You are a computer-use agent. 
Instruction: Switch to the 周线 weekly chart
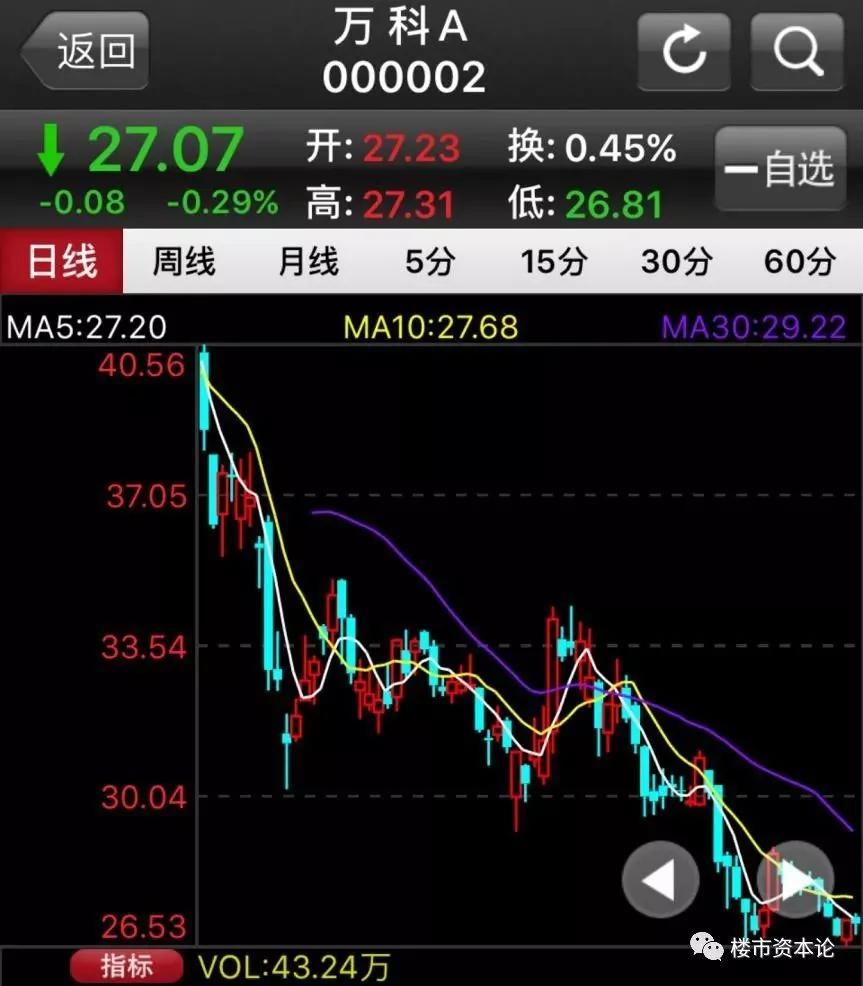pyautogui.click(x=184, y=261)
